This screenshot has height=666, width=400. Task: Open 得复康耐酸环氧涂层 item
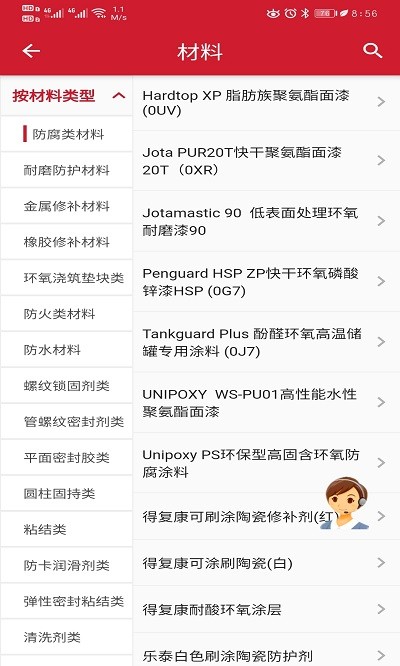click(266, 610)
